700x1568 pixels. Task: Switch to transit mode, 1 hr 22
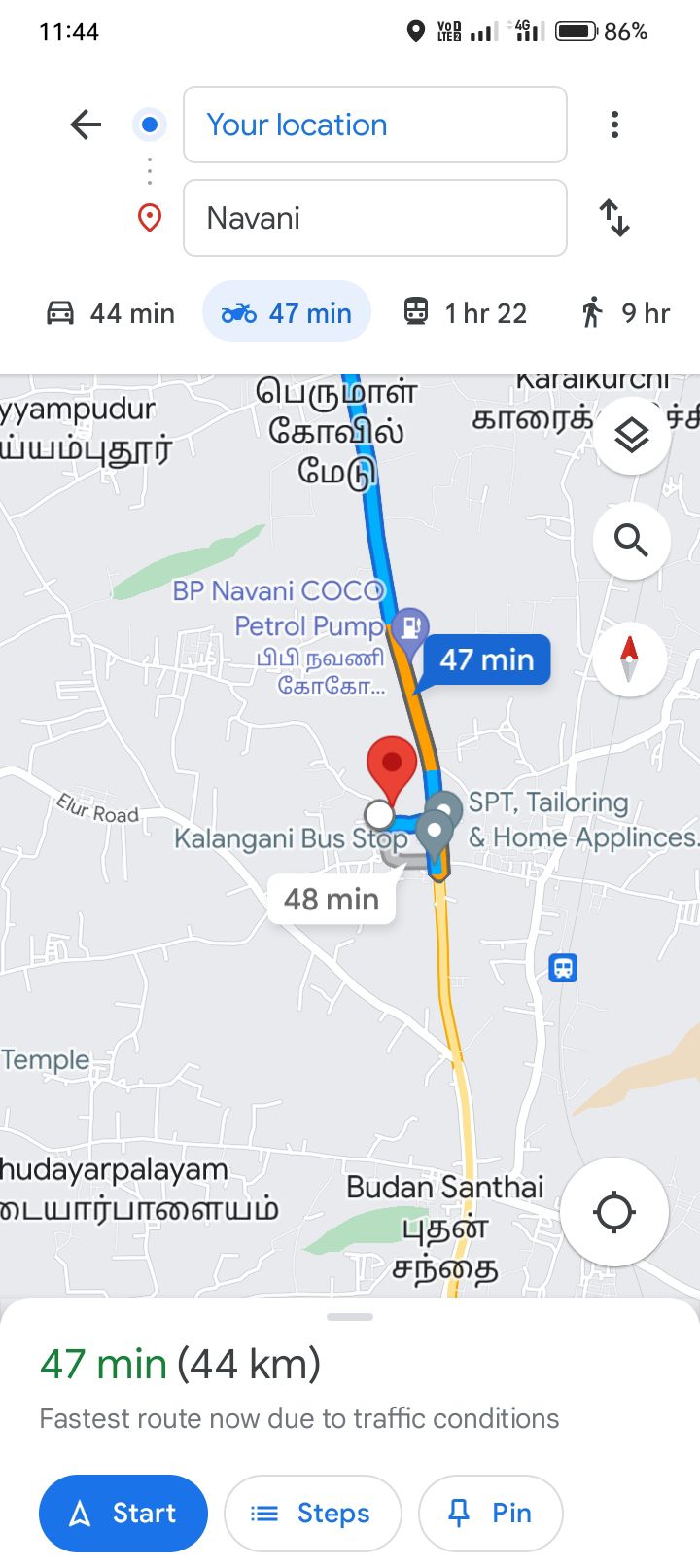pyautogui.click(x=465, y=313)
